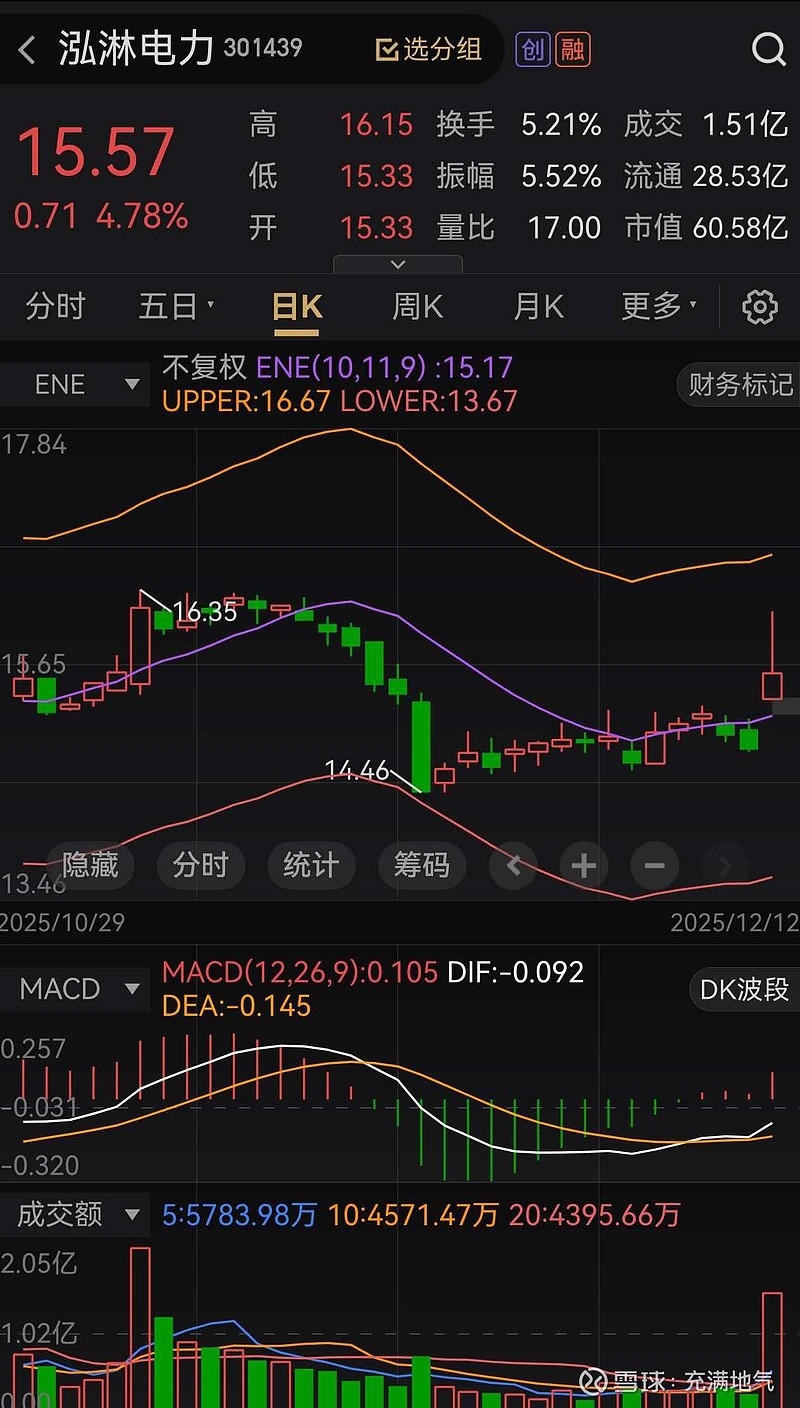Viewport: 800px width, 1408px height.
Task: Open 选分组 to add stock to group
Action: pos(430,48)
